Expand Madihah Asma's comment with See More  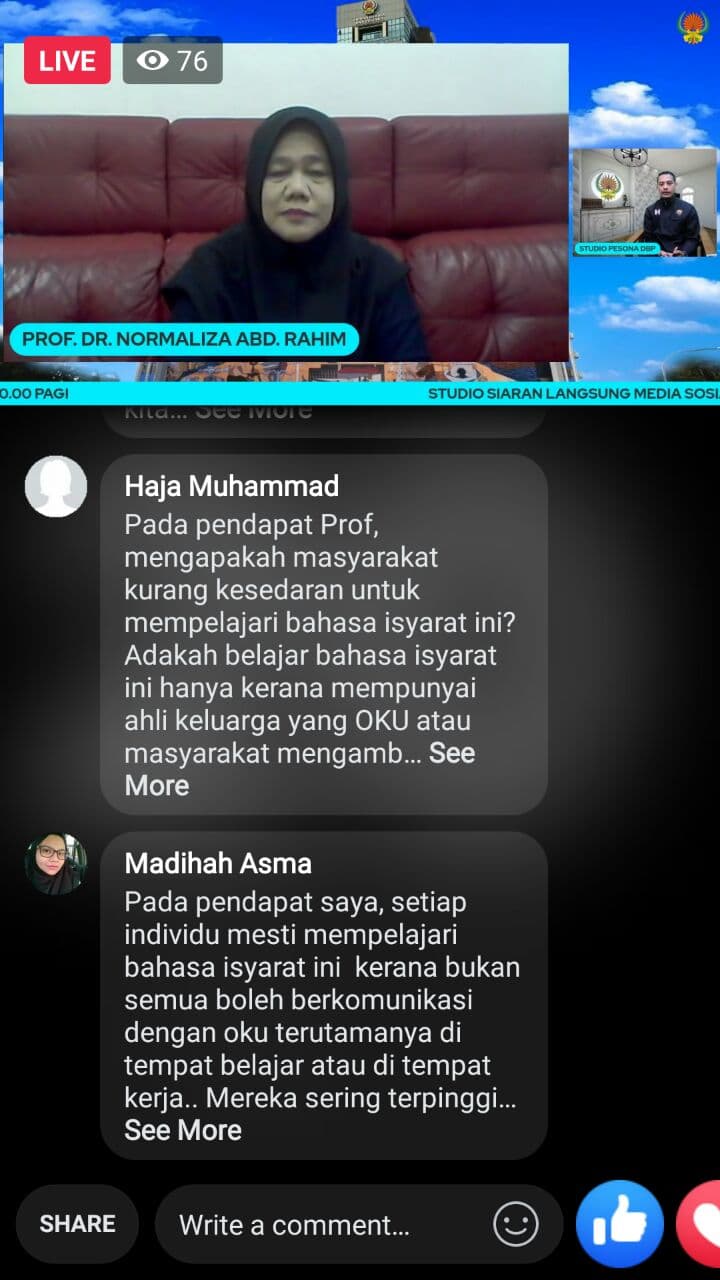click(x=183, y=1130)
